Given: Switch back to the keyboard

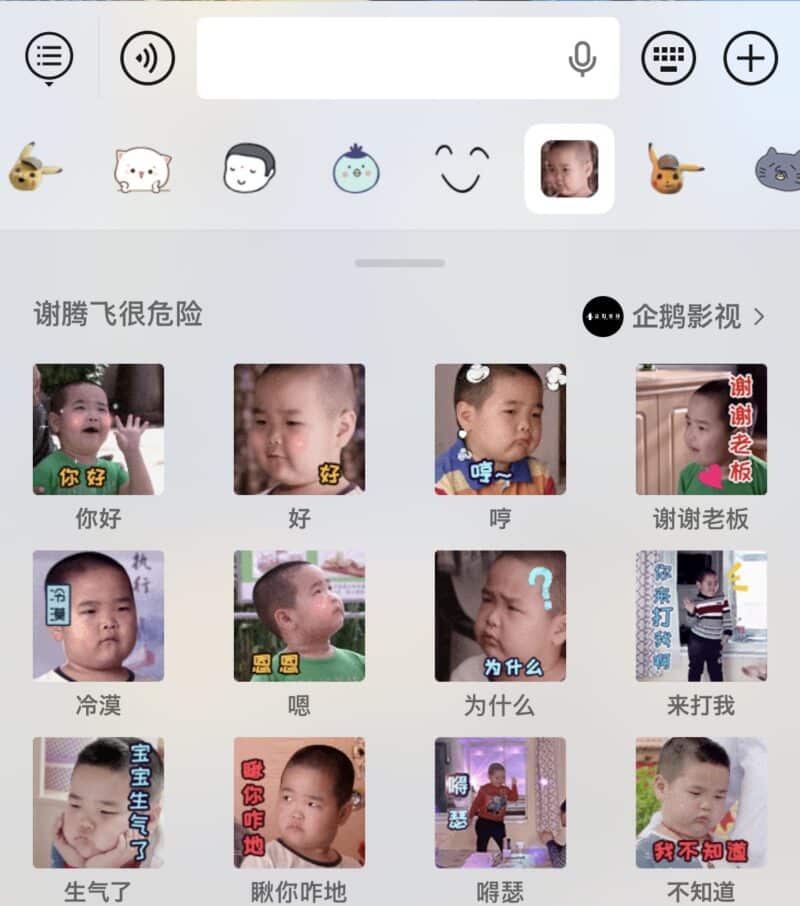Looking at the screenshot, I should (668, 58).
